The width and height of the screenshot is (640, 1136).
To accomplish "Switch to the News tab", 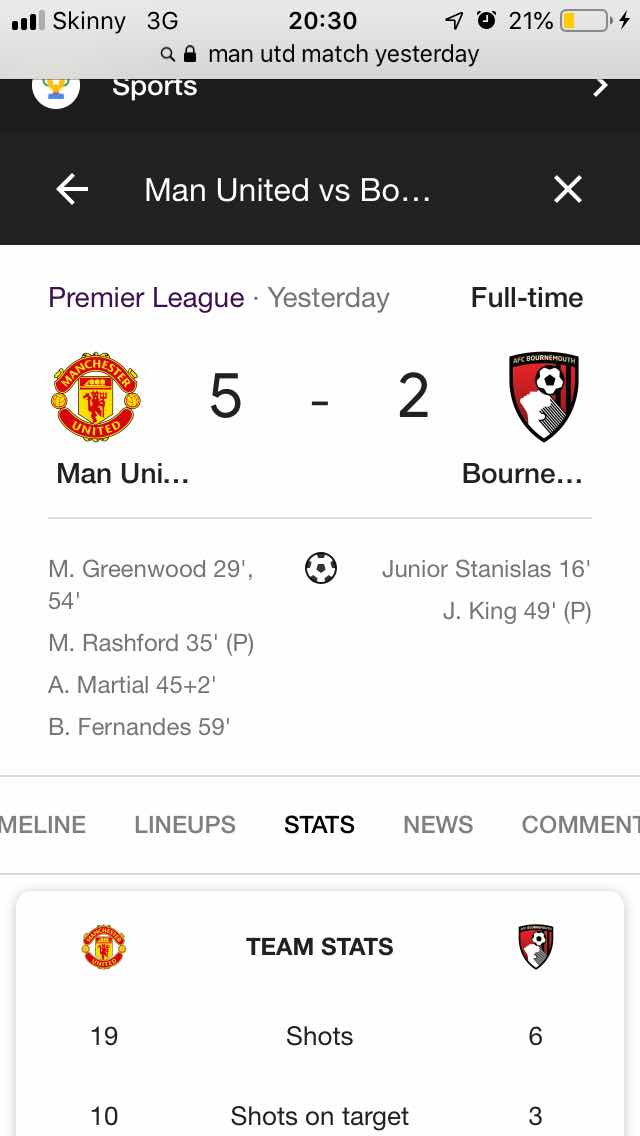I will 438,824.
